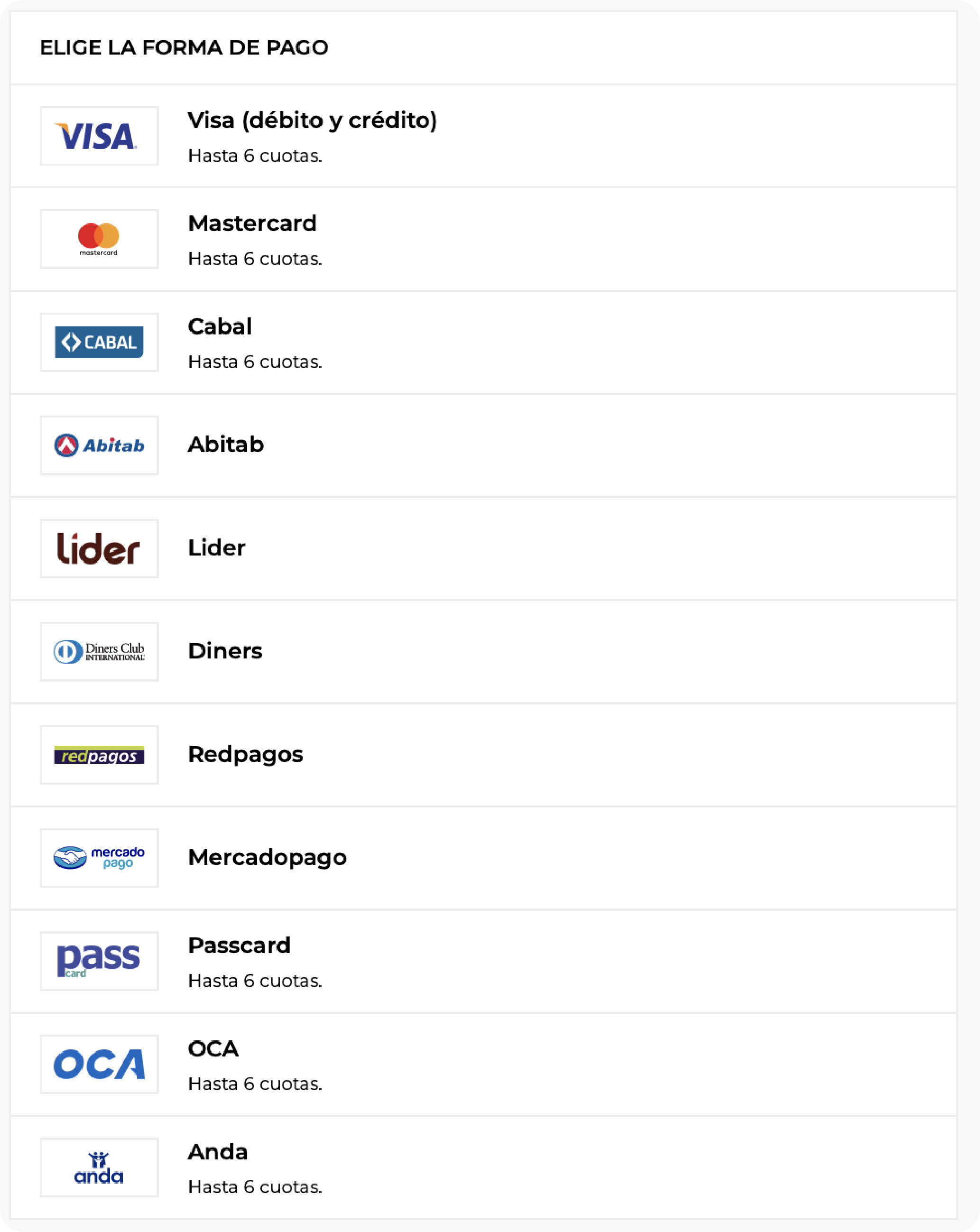This screenshot has width=980, height=1232.
Task: Select Visa débito y crédito payment
Action: coord(312,136)
